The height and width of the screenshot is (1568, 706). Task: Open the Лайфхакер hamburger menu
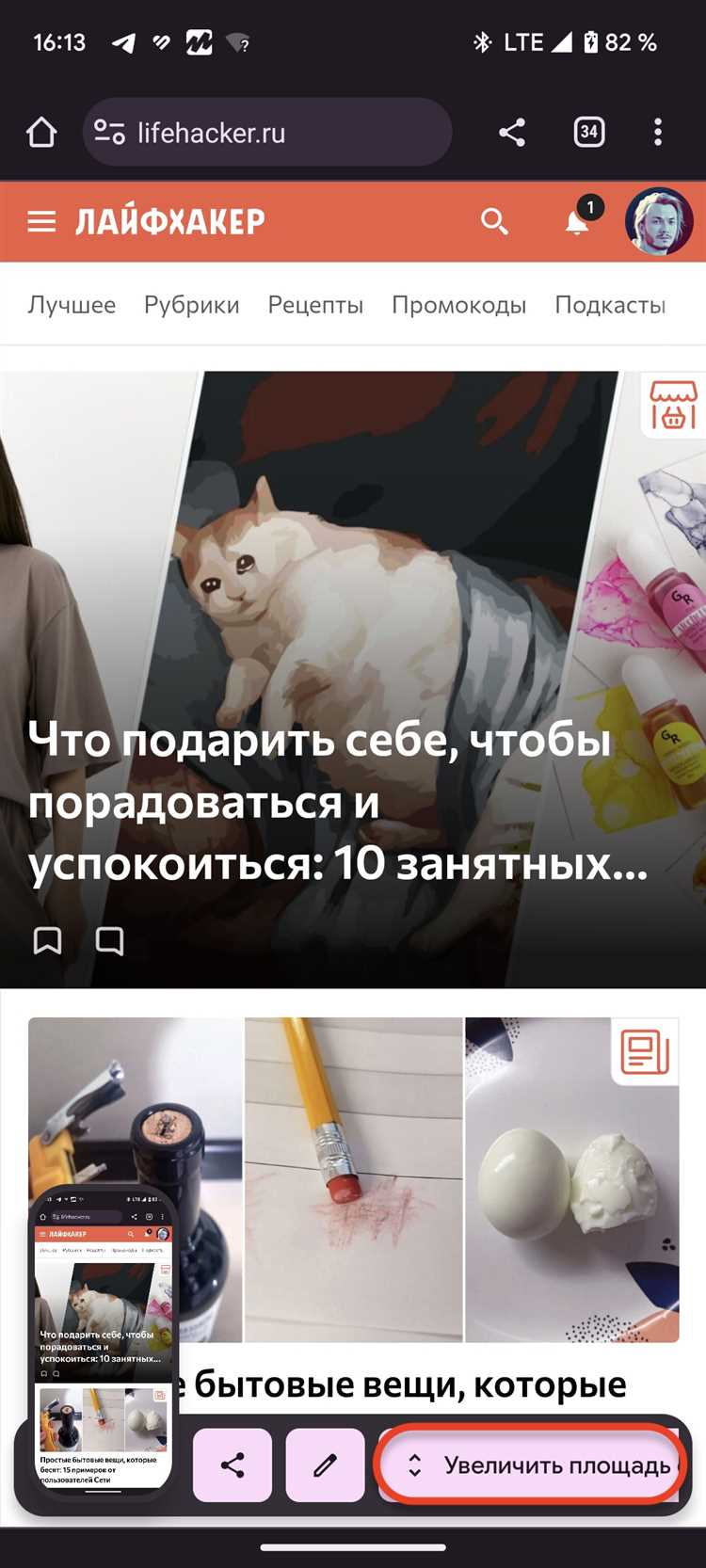pyautogui.click(x=41, y=222)
